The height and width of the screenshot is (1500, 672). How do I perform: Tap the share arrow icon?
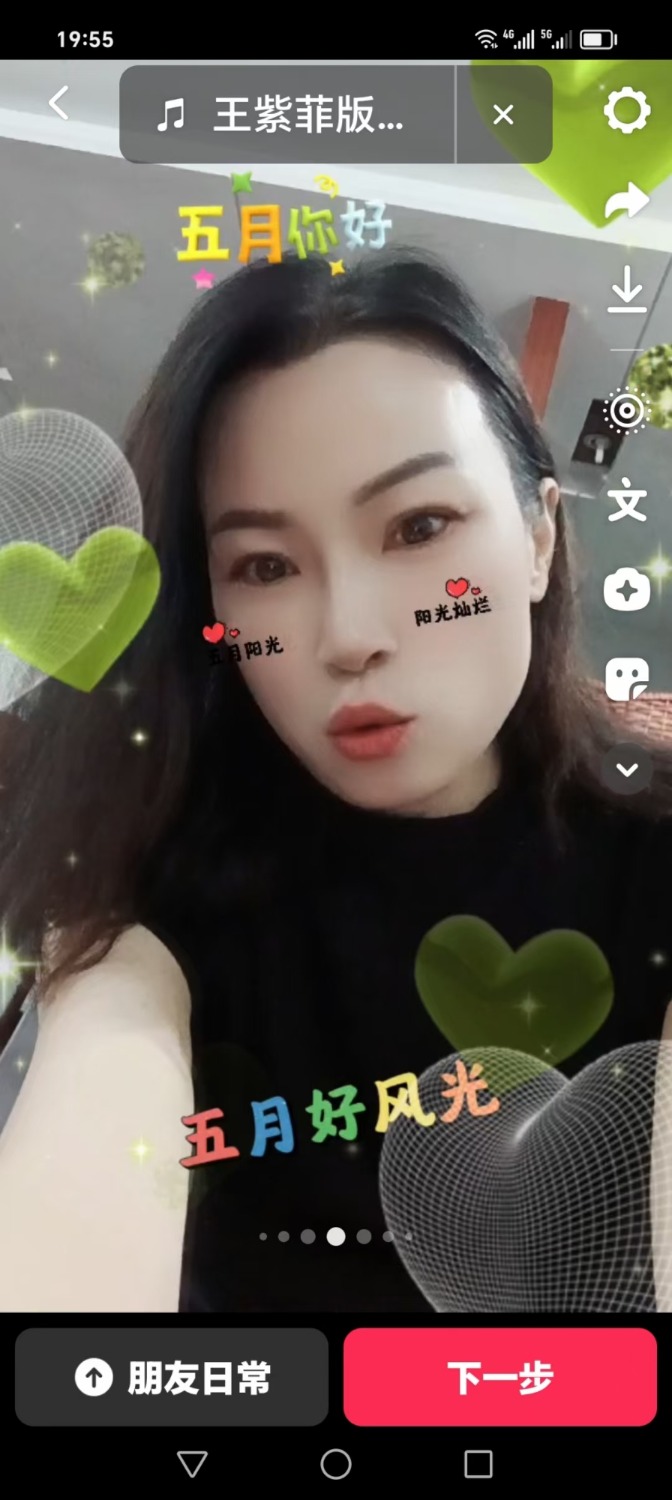pyautogui.click(x=627, y=203)
